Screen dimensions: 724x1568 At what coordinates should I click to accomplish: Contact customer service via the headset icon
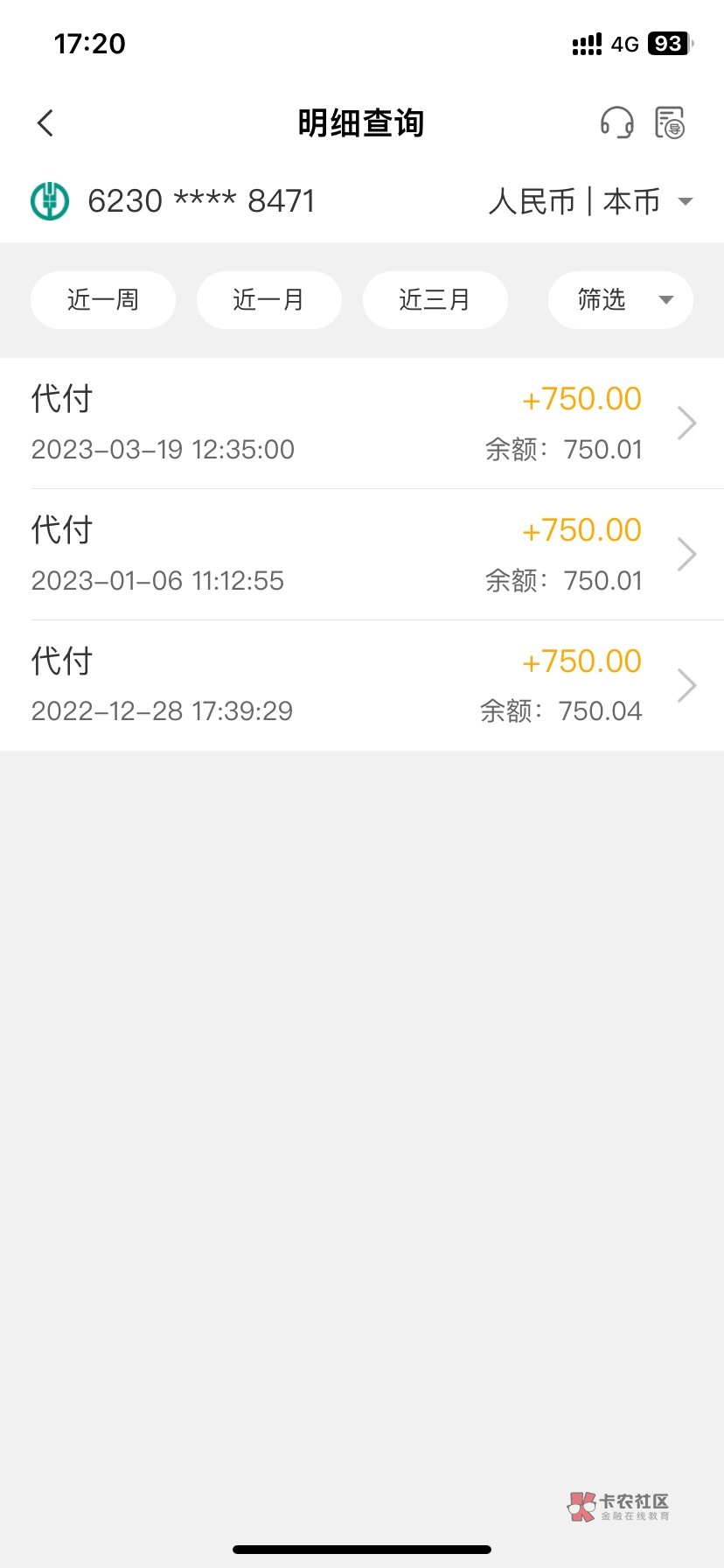click(616, 122)
